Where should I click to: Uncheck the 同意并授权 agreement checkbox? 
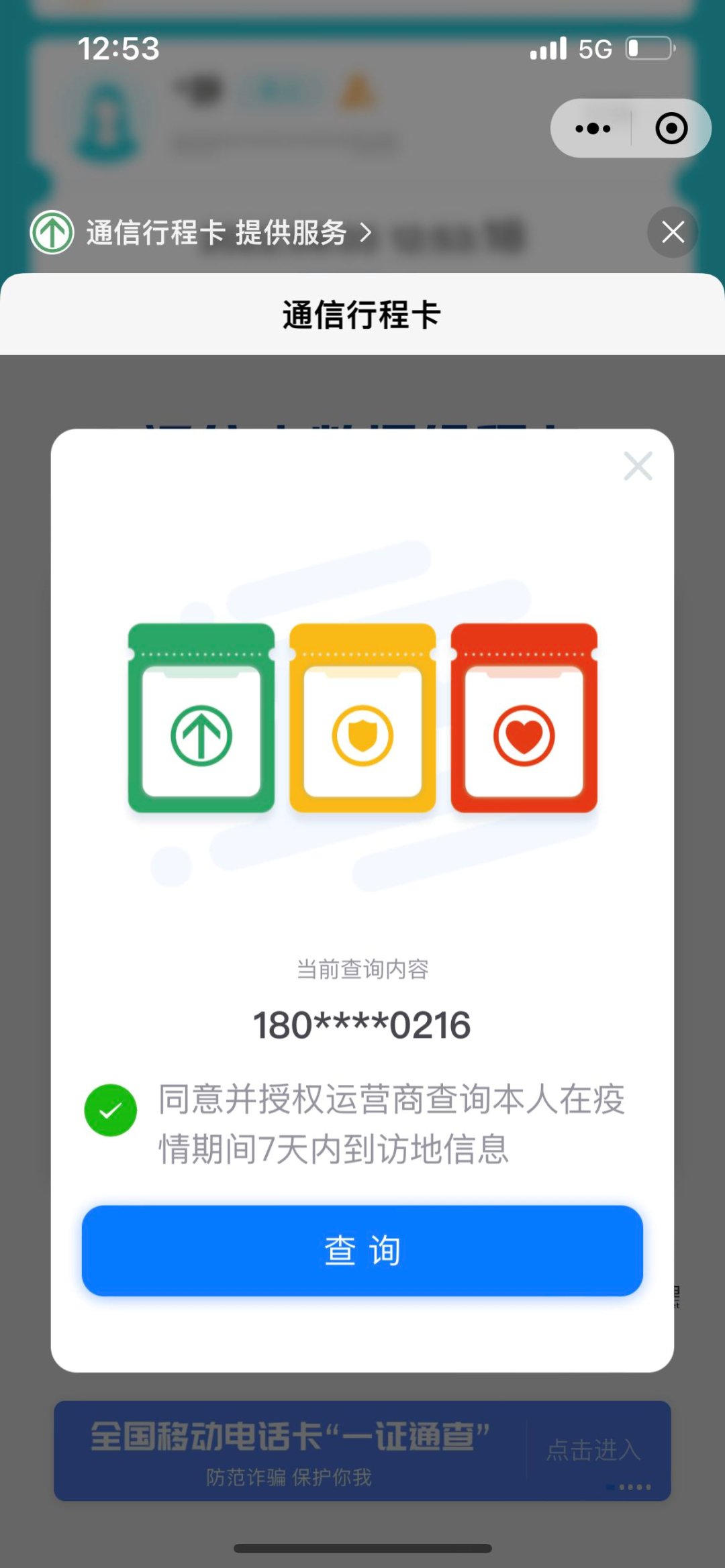coord(111,1110)
